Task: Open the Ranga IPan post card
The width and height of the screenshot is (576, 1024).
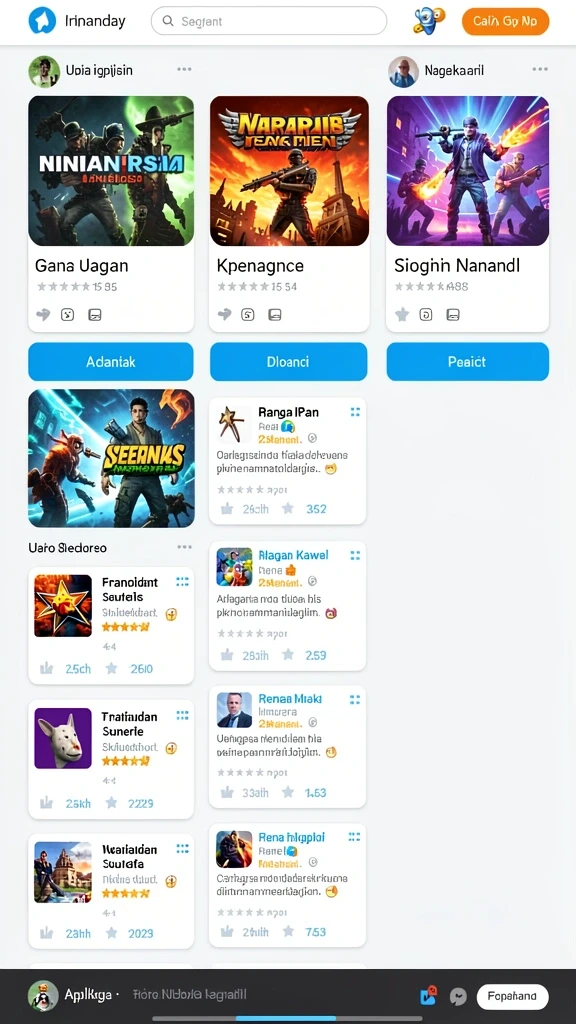Action: pyautogui.click(x=287, y=461)
